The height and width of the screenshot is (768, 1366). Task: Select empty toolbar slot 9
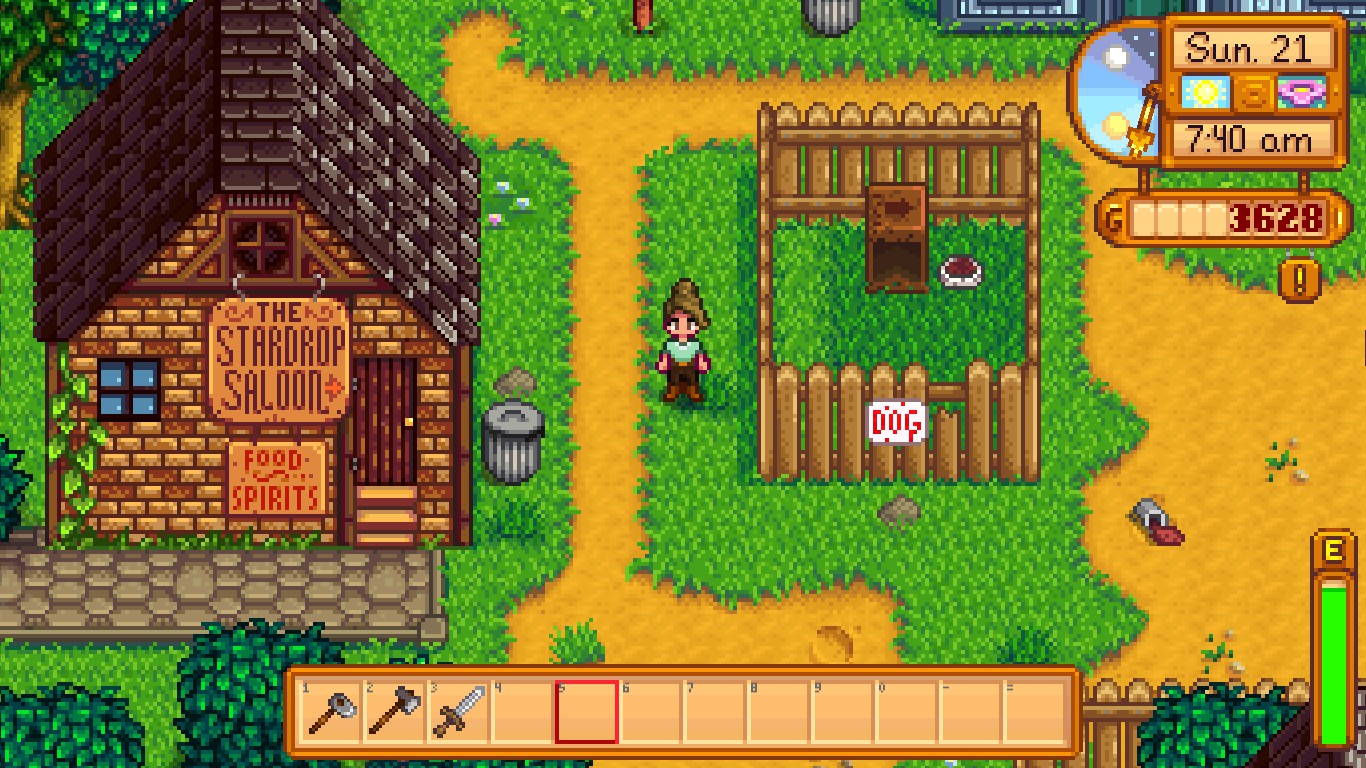842,712
